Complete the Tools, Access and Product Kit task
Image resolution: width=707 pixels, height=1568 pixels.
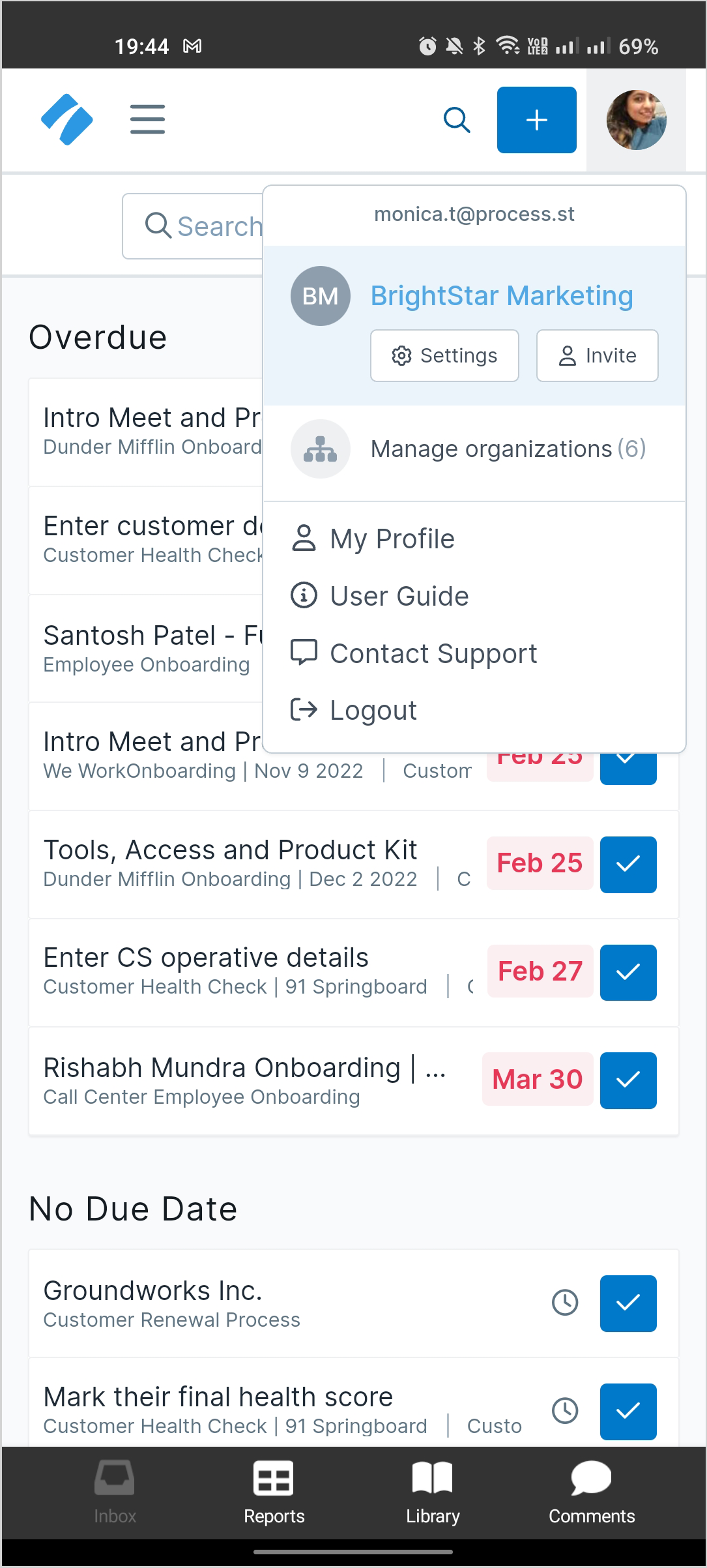[x=628, y=865]
